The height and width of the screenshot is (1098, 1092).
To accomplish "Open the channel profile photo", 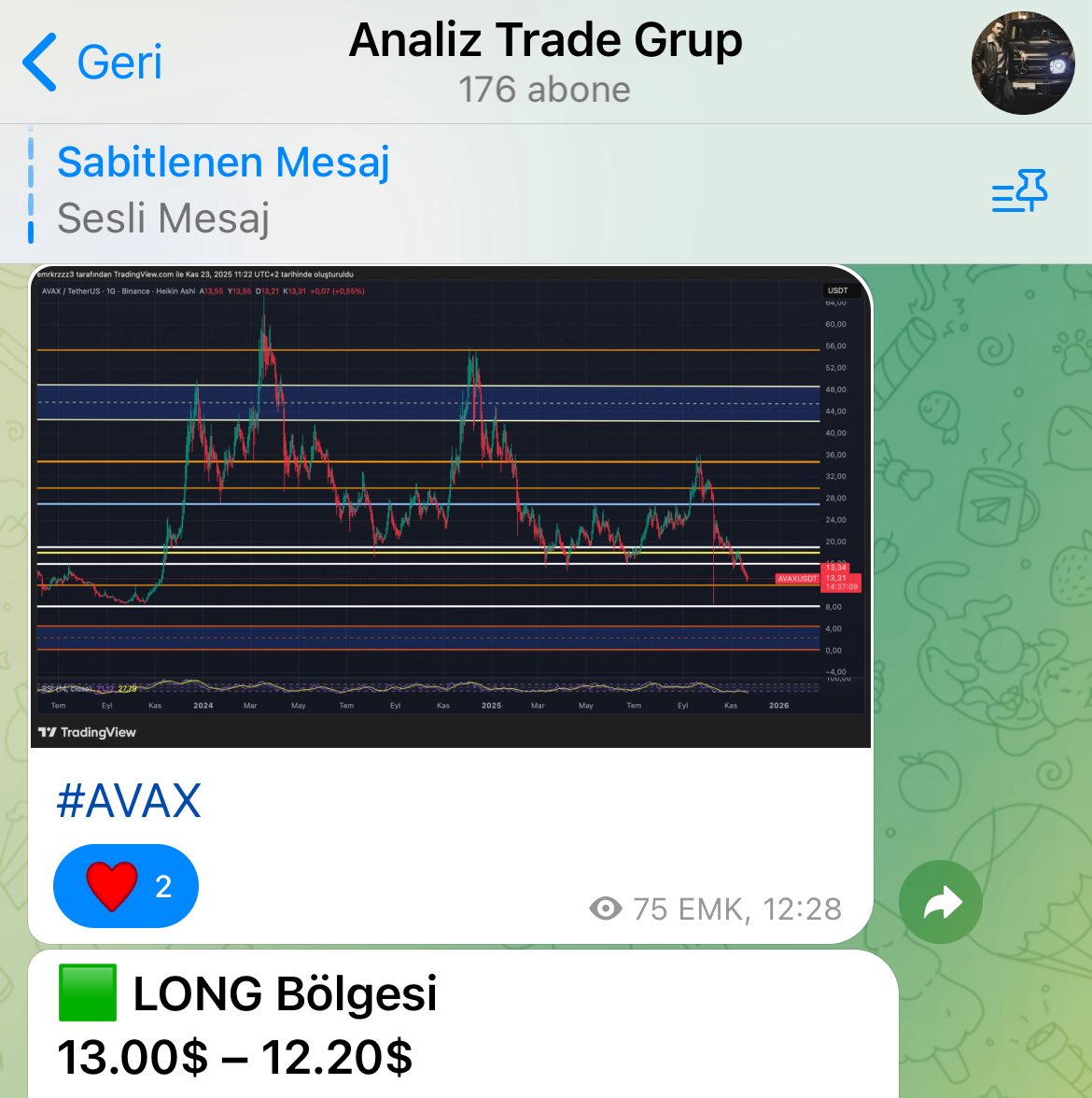I will point(1023,63).
